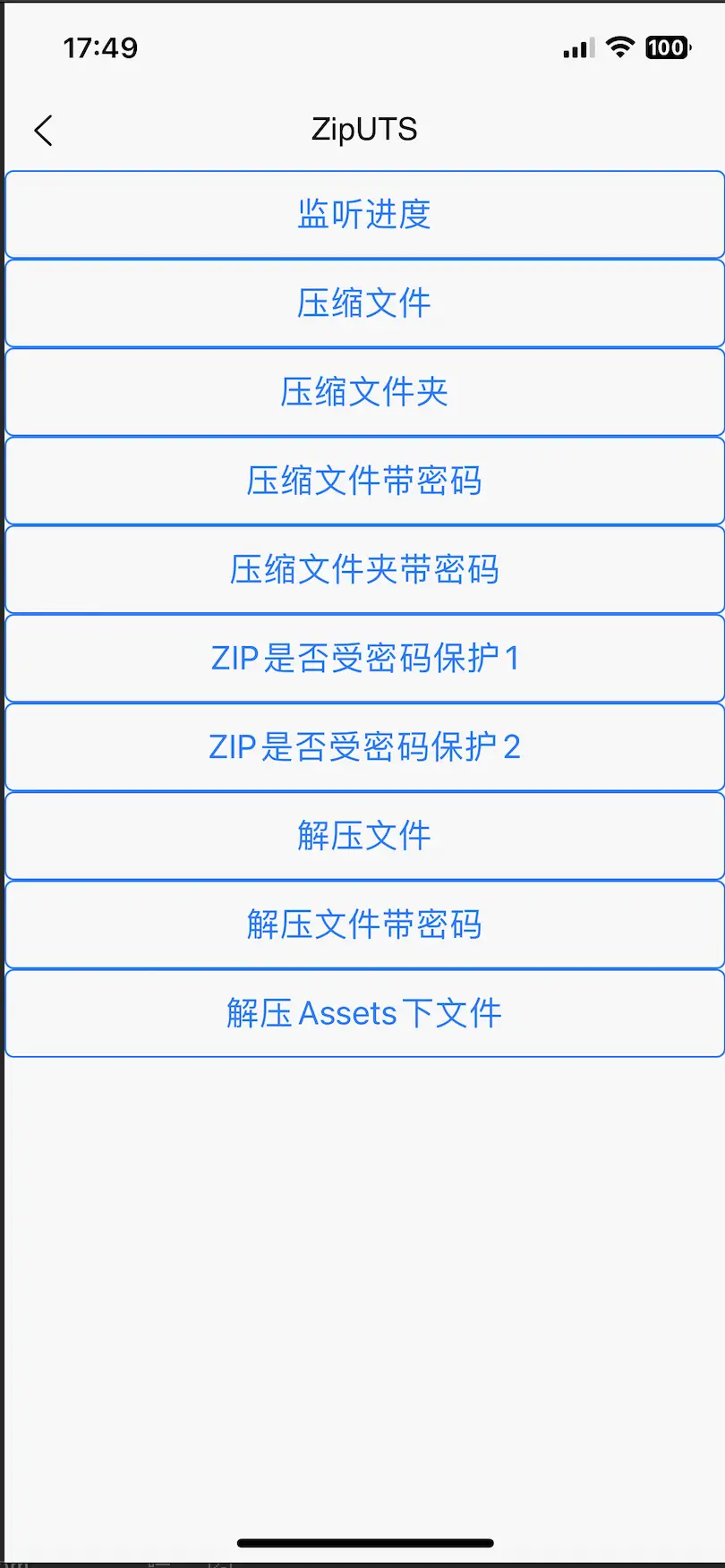Run ZIP是否受密码保护2 check
Image resolution: width=725 pixels, height=1568 pixels.
tap(363, 746)
